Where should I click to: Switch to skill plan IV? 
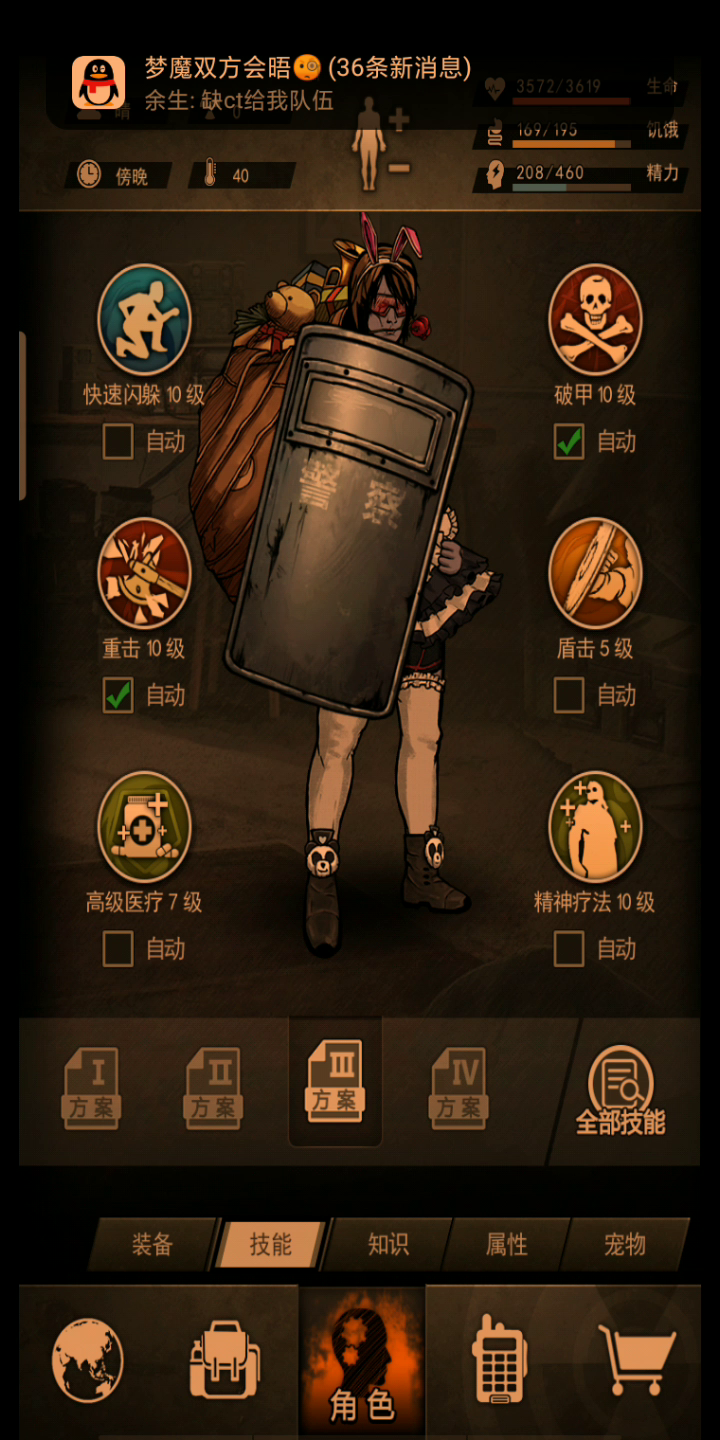tap(459, 1088)
